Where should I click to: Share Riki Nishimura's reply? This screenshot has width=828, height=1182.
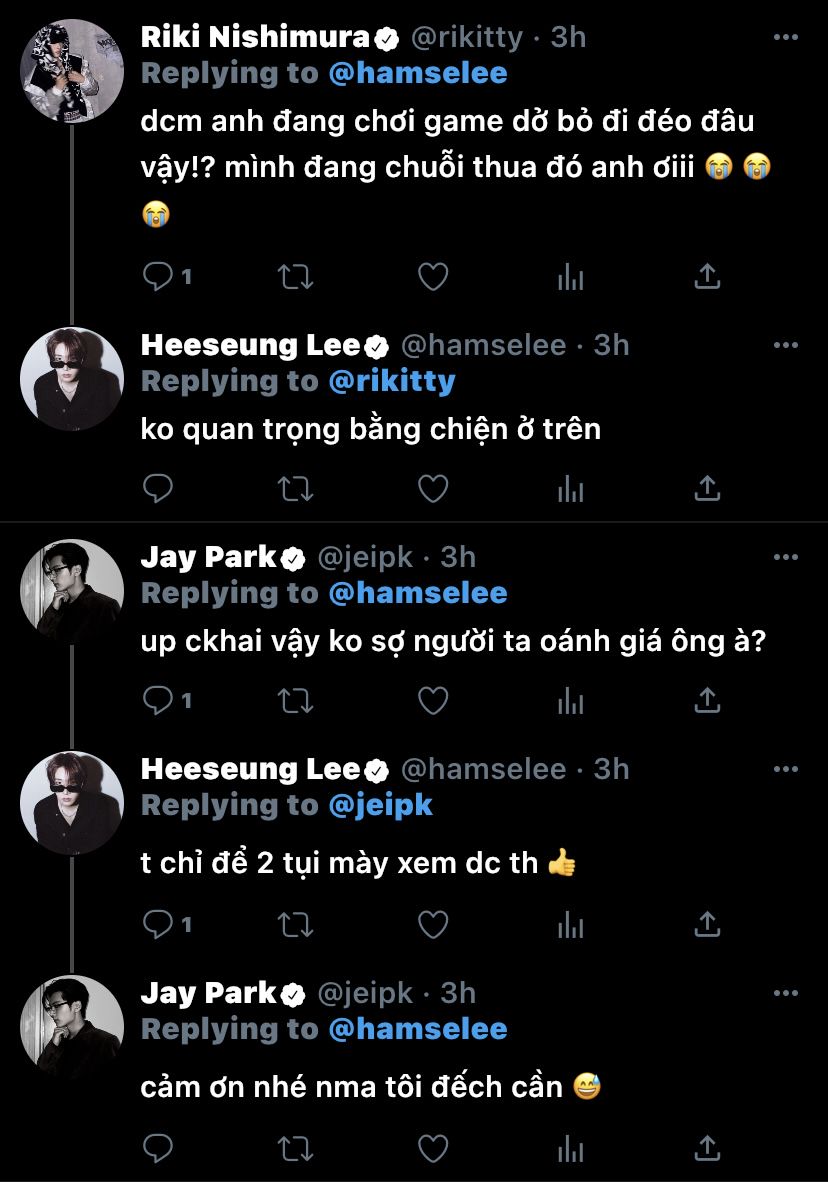[x=707, y=277]
